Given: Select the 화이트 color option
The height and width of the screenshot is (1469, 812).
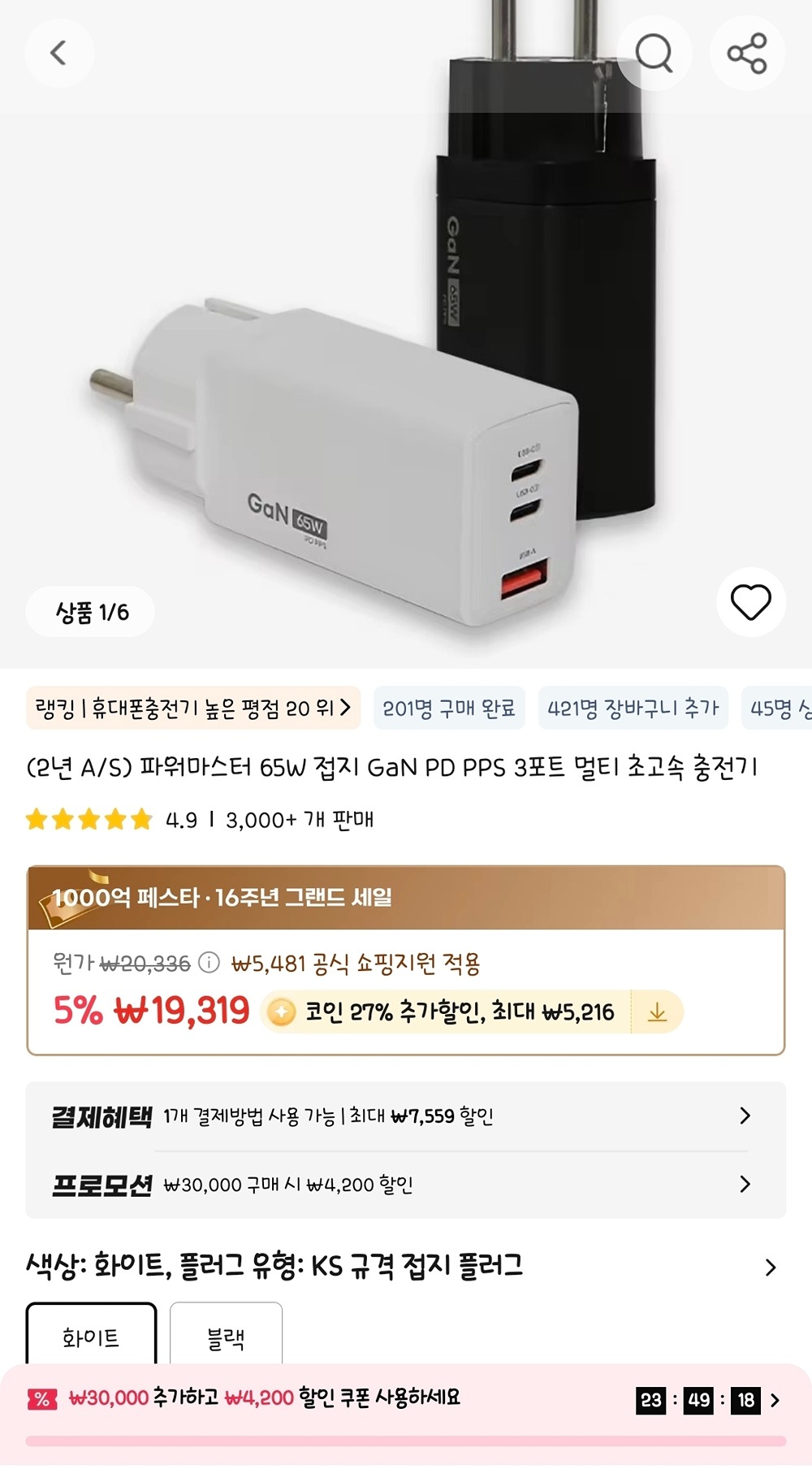Looking at the screenshot, I should coord(91,1337).
